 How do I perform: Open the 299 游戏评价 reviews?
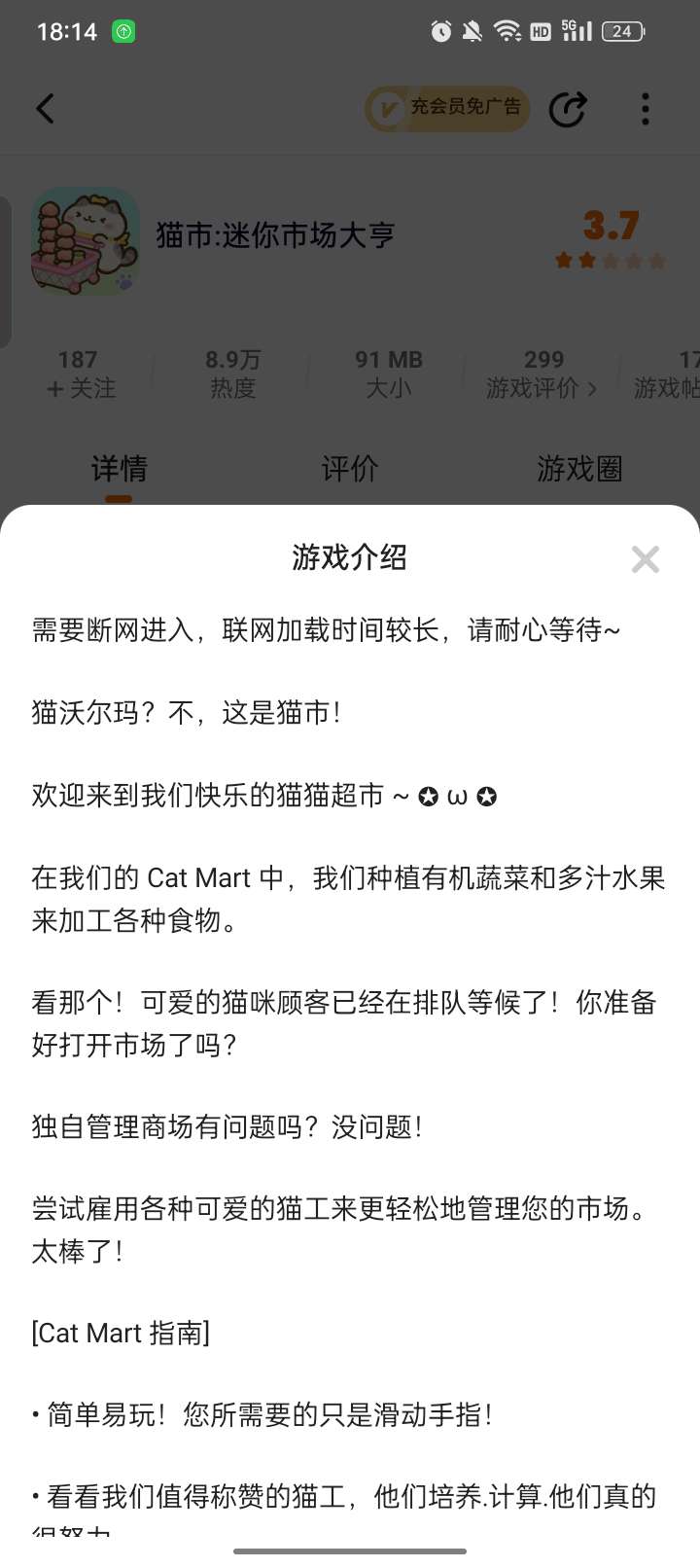tap(542, 375)
